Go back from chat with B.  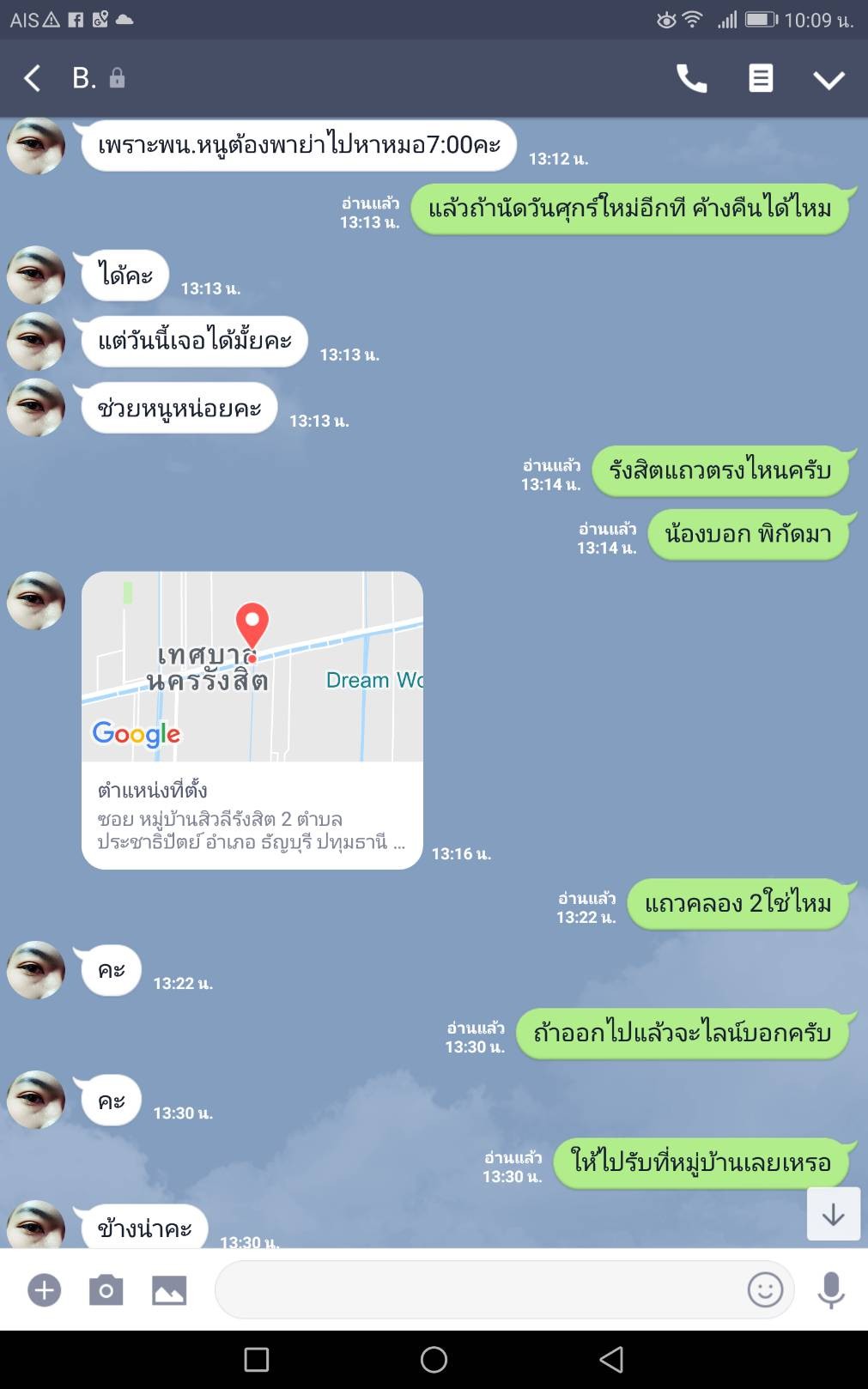(x=33, y=78)
